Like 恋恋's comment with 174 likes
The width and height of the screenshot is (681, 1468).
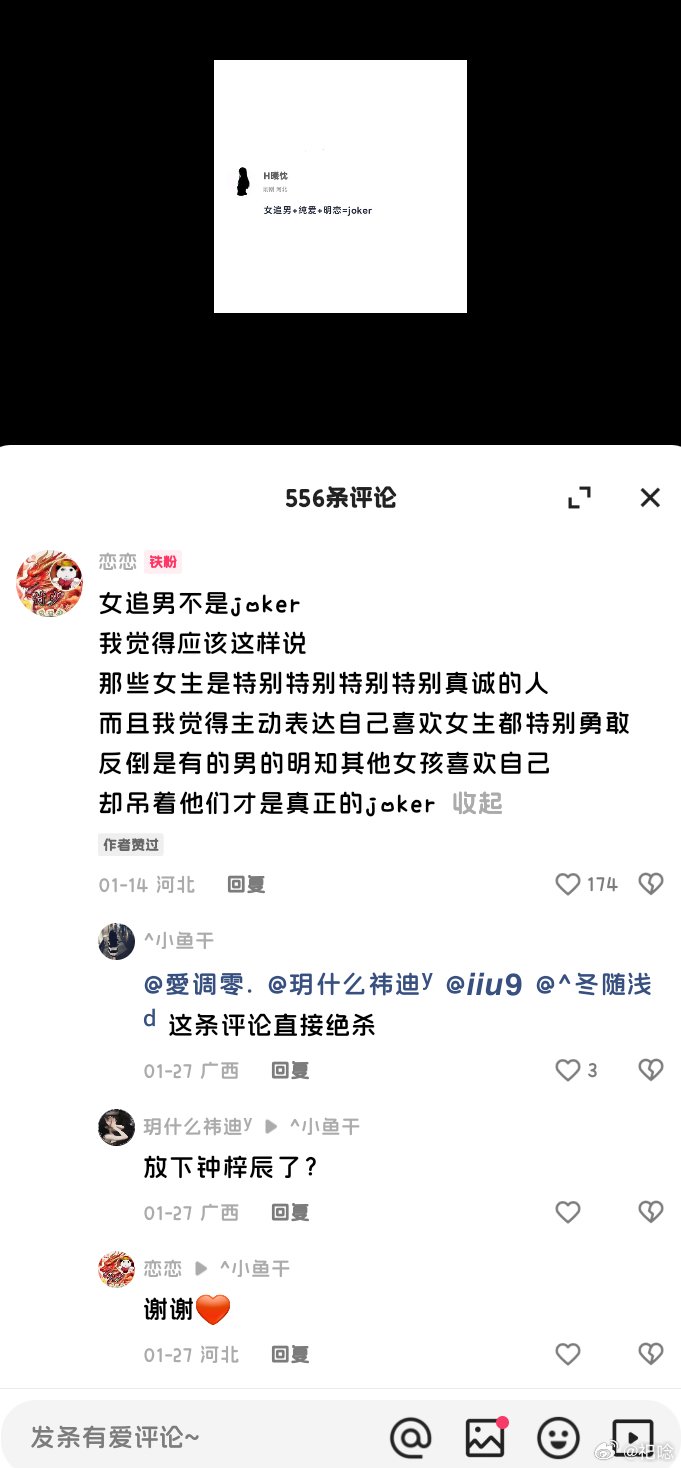pyautogui.click(x=568, y=884)
